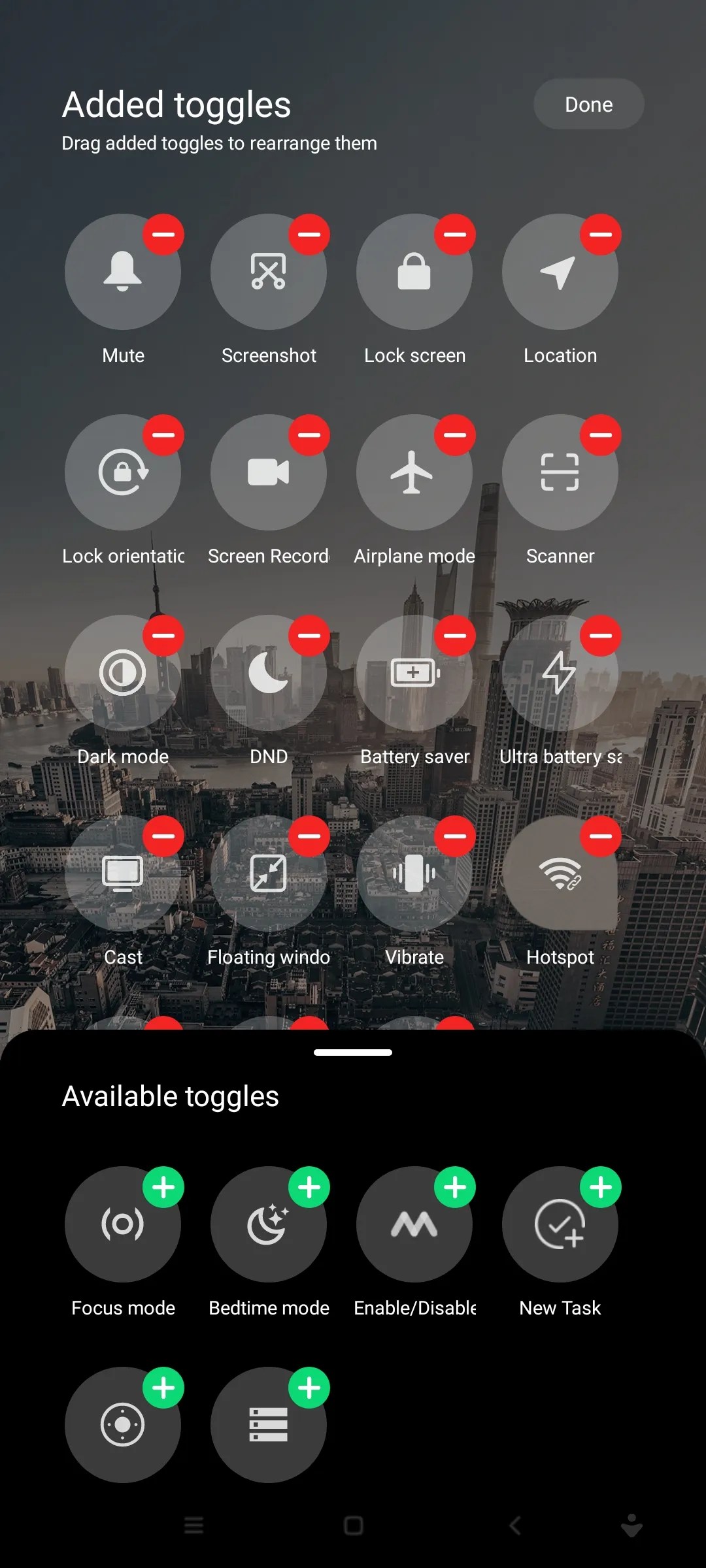Remove the Location toggle
Screen dimensions: 706x1568
[x=601, y=235]
